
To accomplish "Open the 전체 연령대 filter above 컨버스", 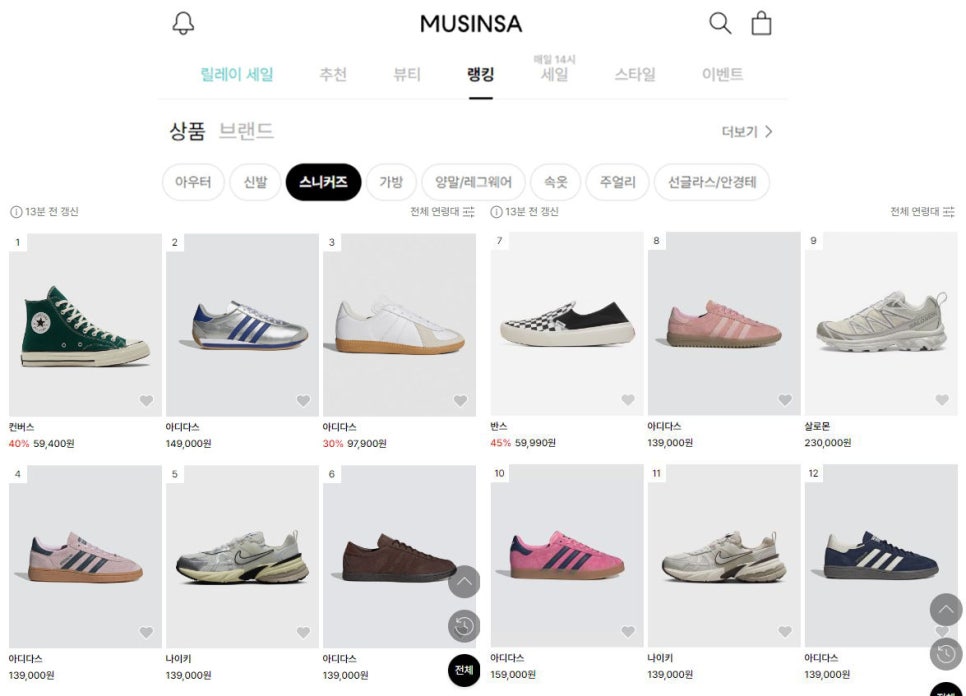I will pos(442,212).
